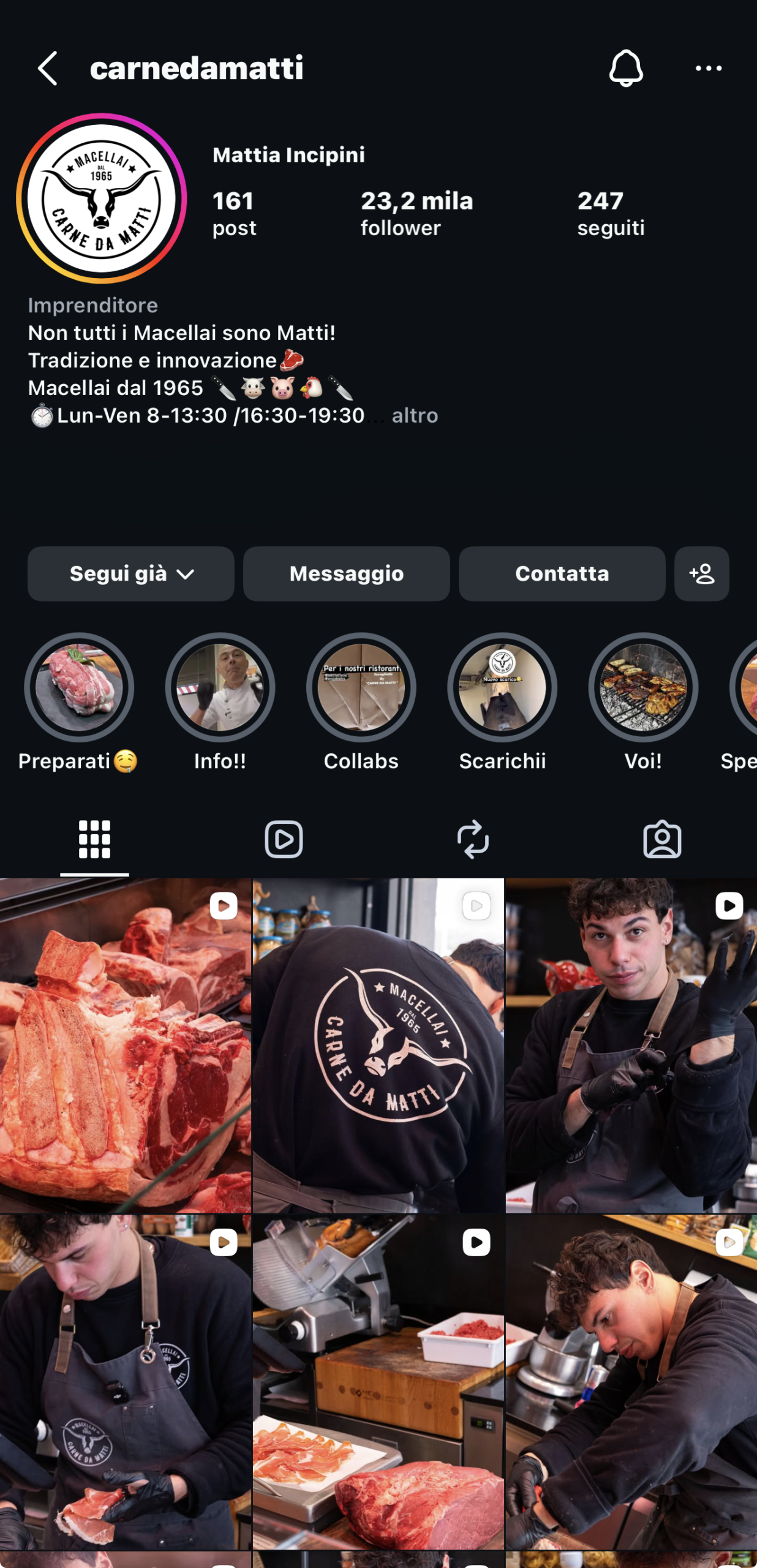Screen dimensions: 757x1568
Task: Tap the Messaggio button
Action: (346, 574)
